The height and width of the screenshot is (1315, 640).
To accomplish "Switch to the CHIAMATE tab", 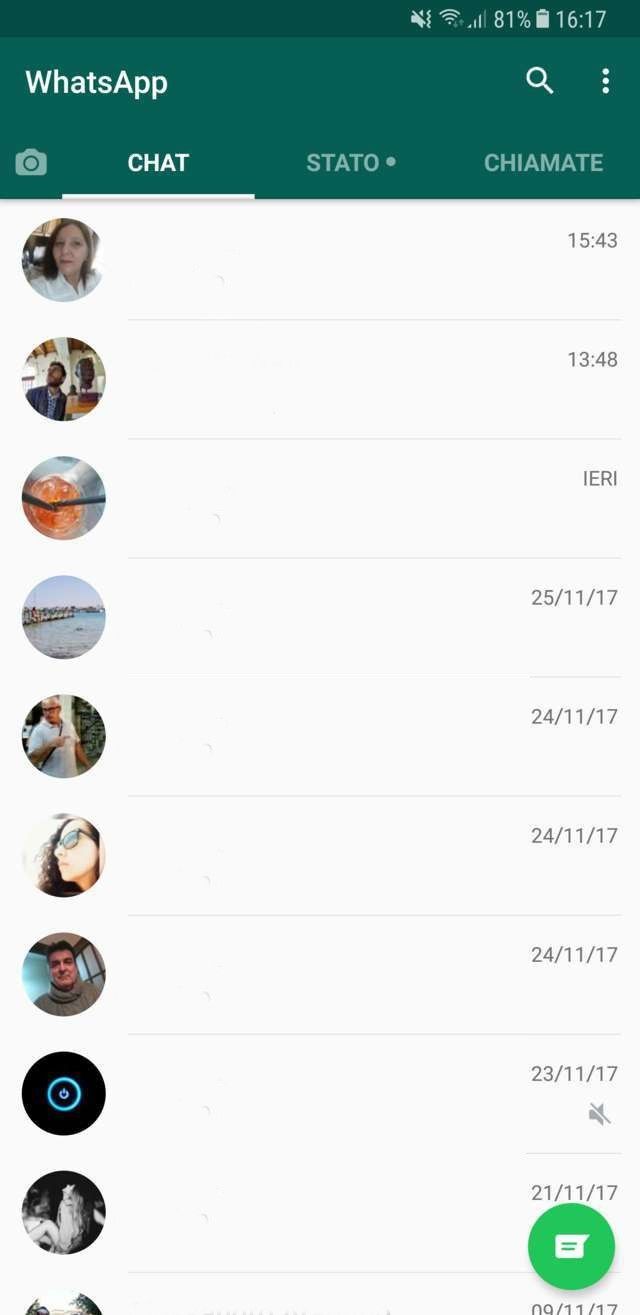I will (543, 162).
